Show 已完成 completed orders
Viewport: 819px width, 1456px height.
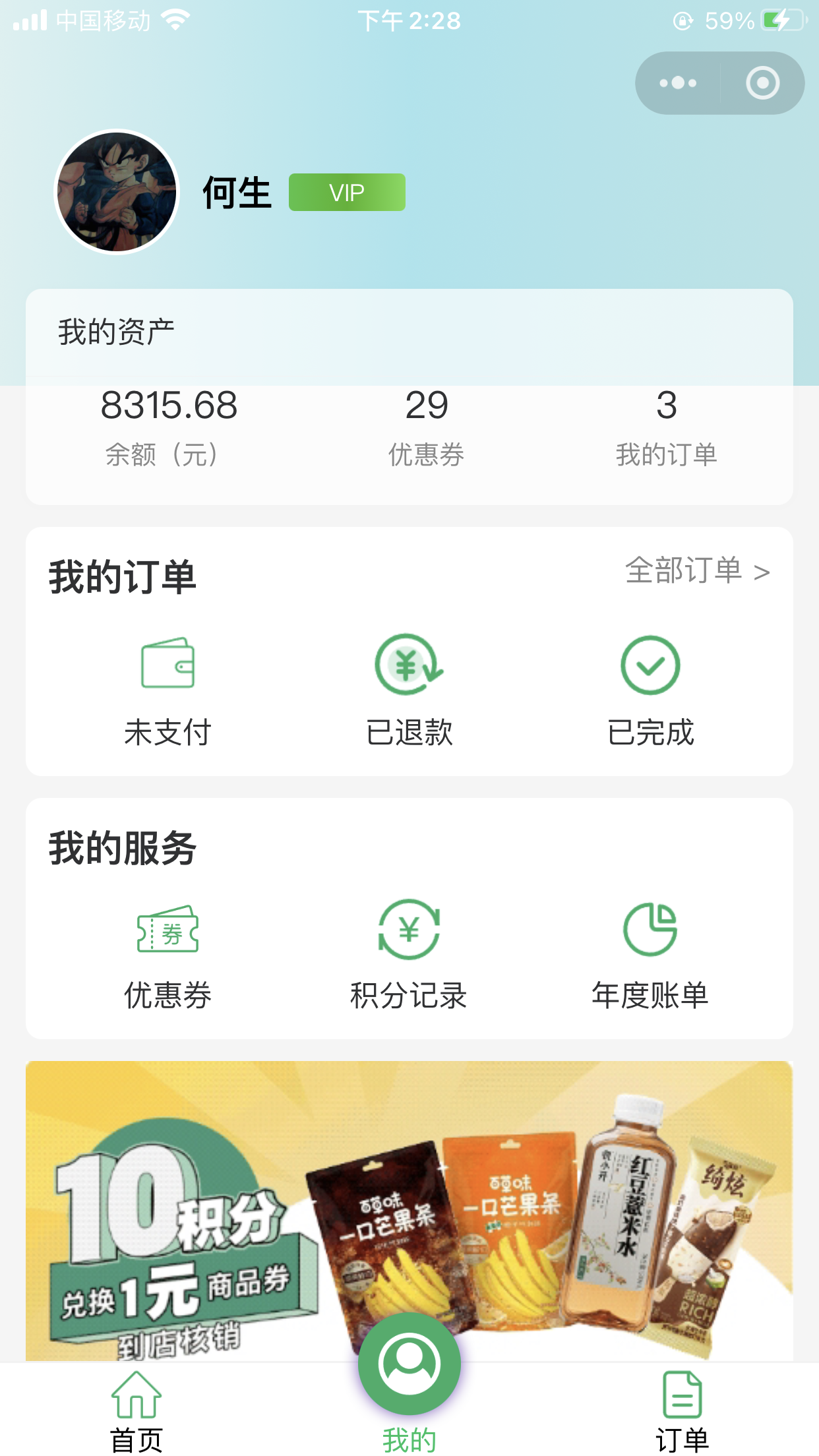click(650, 690)
